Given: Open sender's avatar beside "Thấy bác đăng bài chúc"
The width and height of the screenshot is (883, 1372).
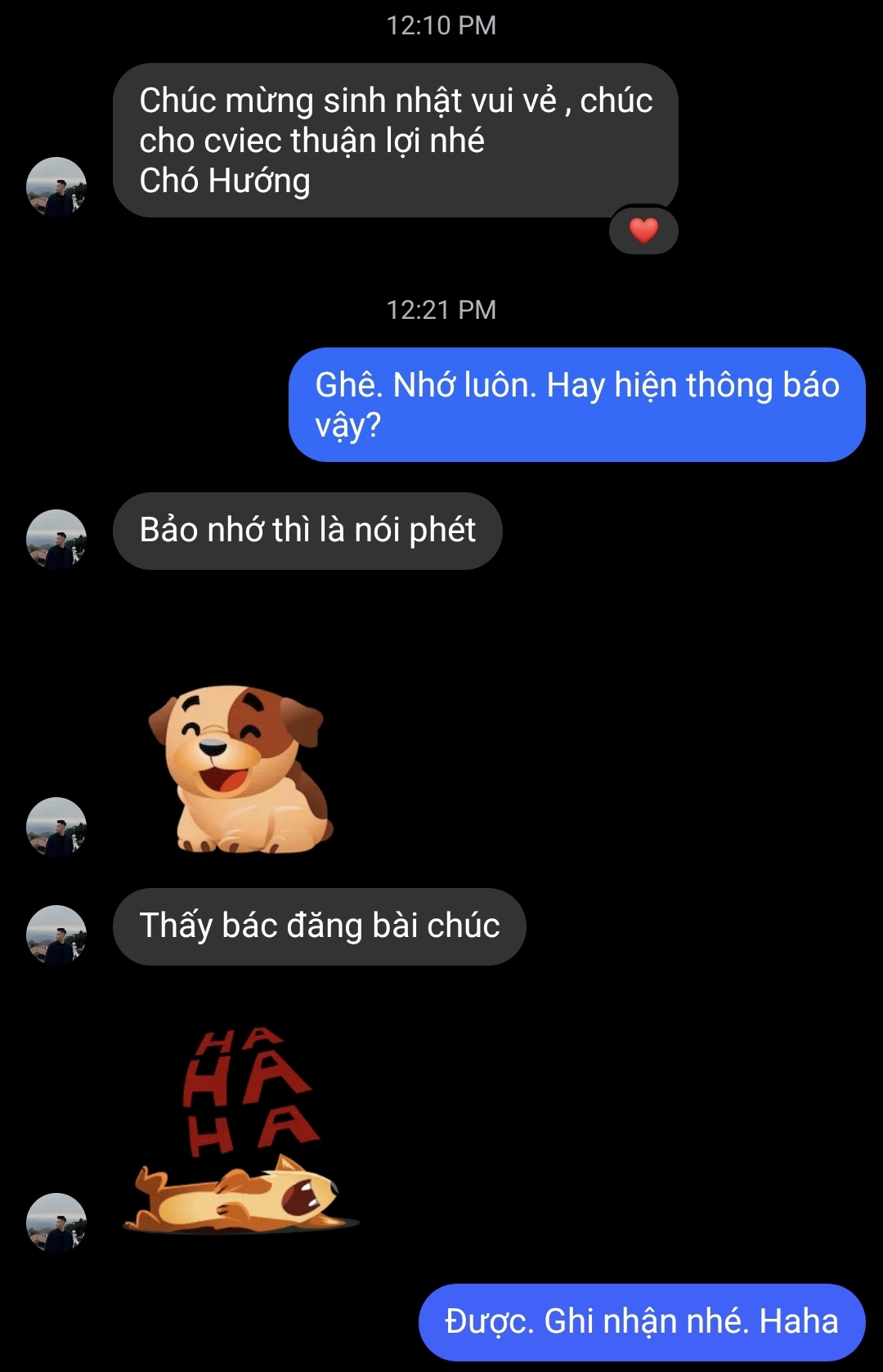Looking at the screenshot, I should pos(56,934).
